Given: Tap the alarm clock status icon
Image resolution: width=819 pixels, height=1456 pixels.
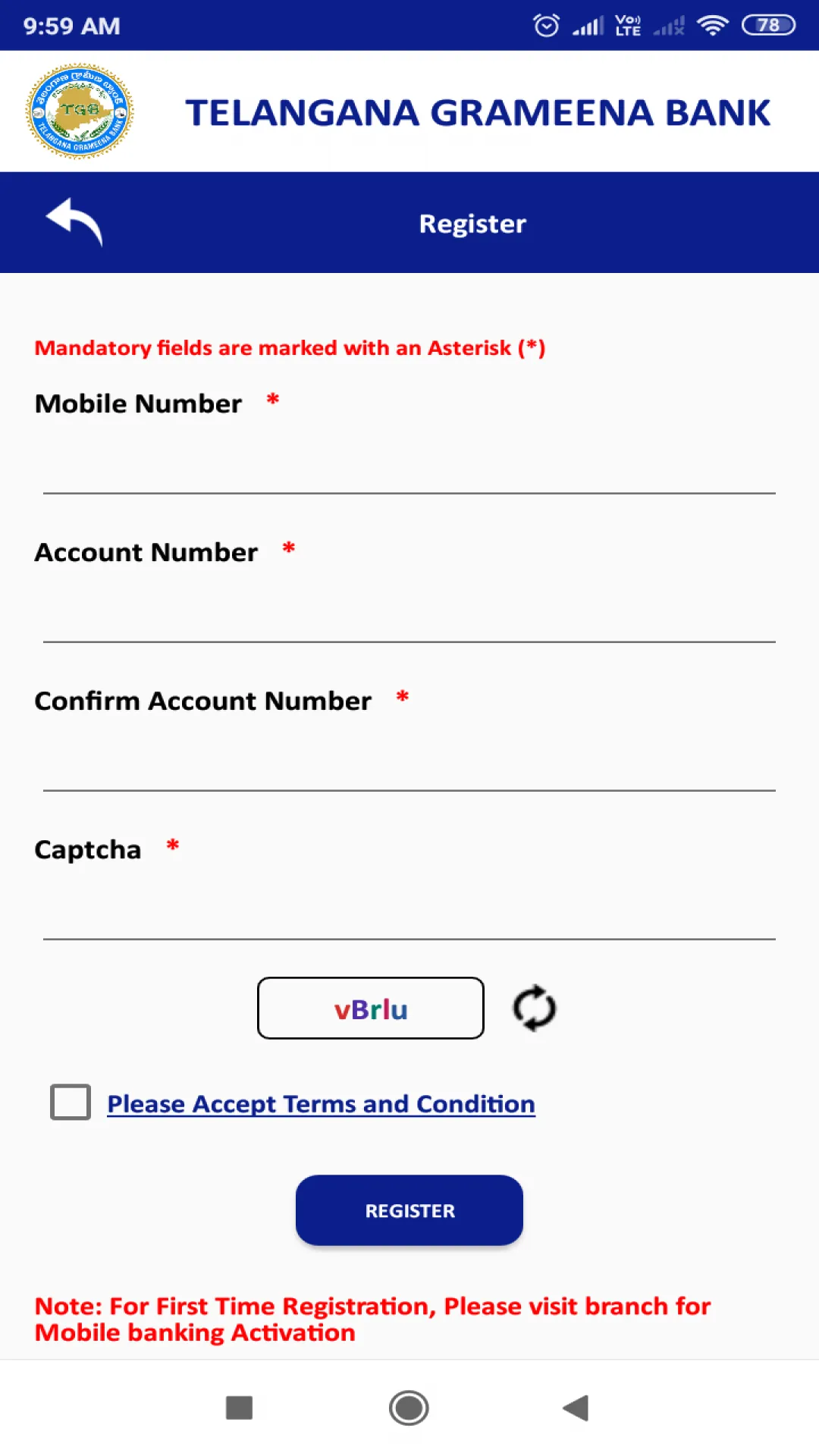Looking at the screenshot, I should [545, 25].
